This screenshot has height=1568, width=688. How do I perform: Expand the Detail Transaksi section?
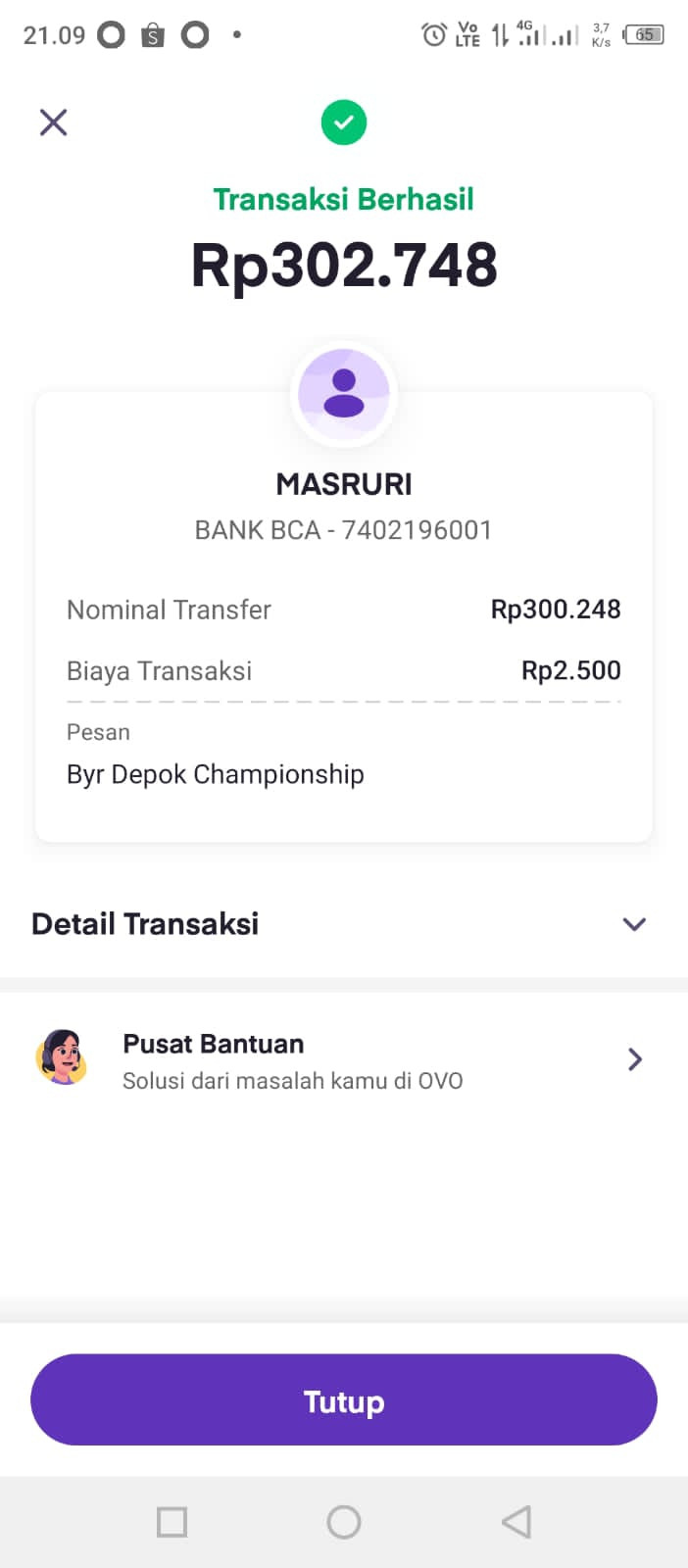tap(634, 924)
